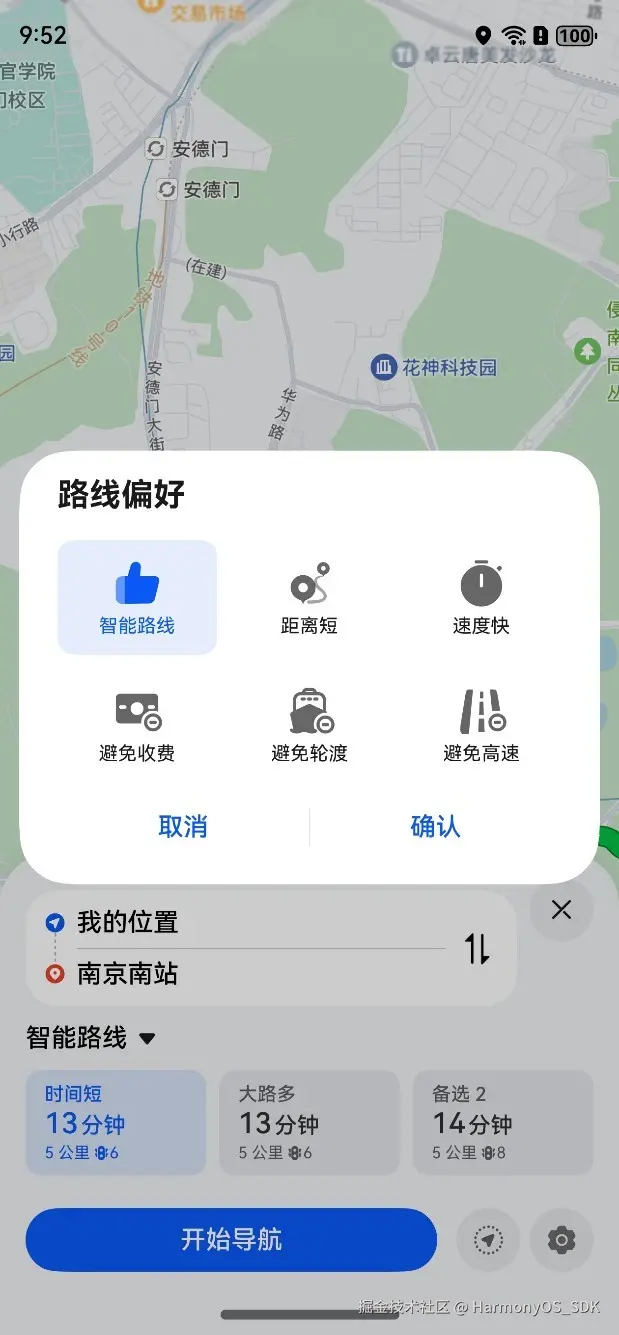Select the 时间短 13分钟 route card

coord(116,1122)
